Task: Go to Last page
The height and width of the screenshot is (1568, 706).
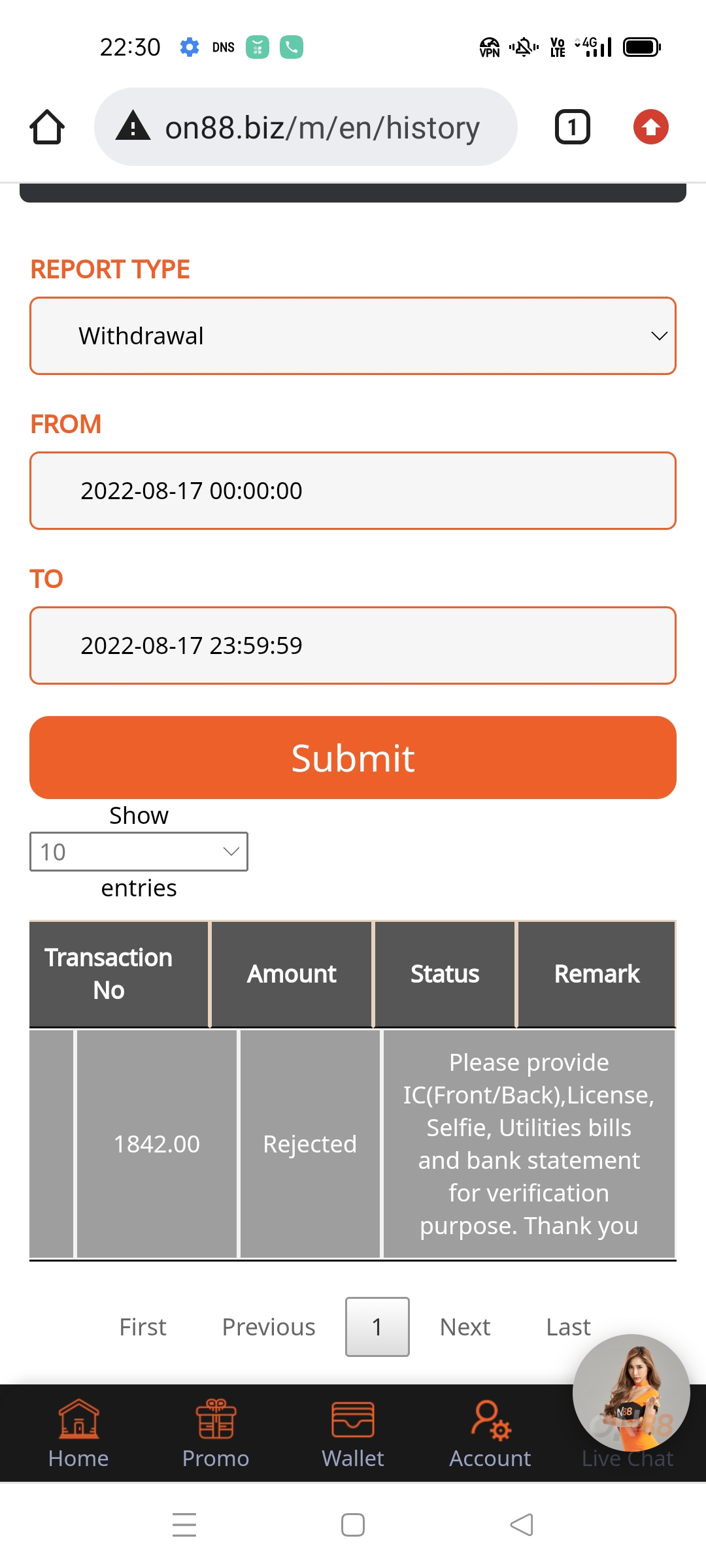Action: coord(568,1327)
